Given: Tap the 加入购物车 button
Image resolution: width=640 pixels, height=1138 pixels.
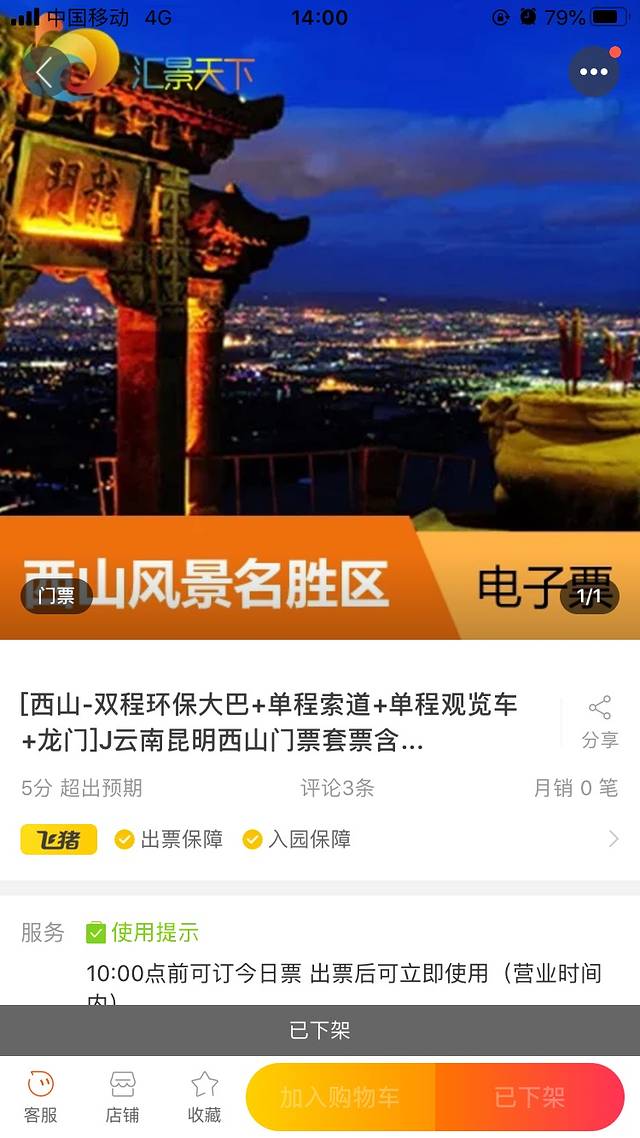Looking at the screenshot, I should coord(340,1097).
